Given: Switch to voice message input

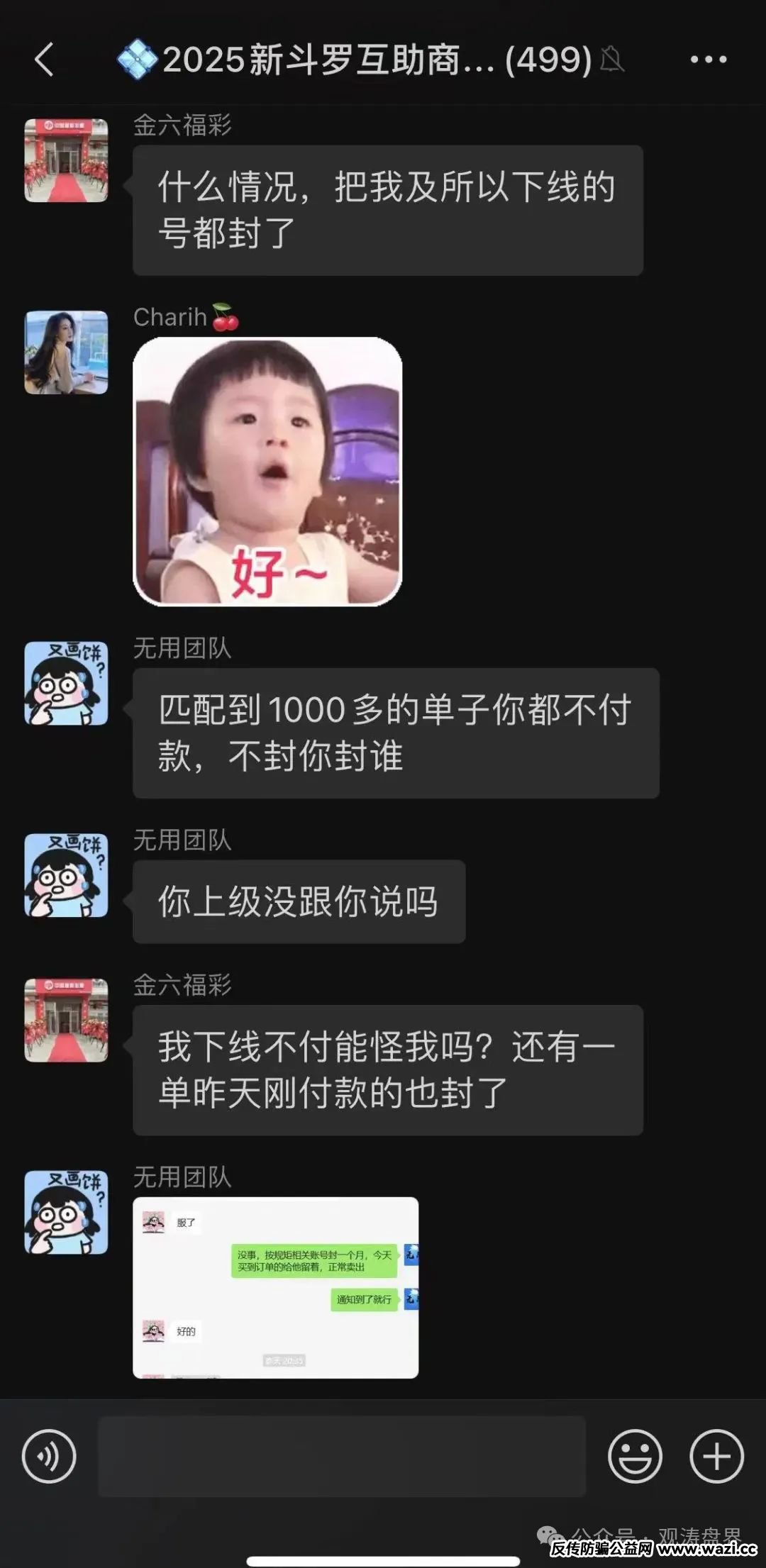Looking at the screenshot, I should (x=49, y=1457).
